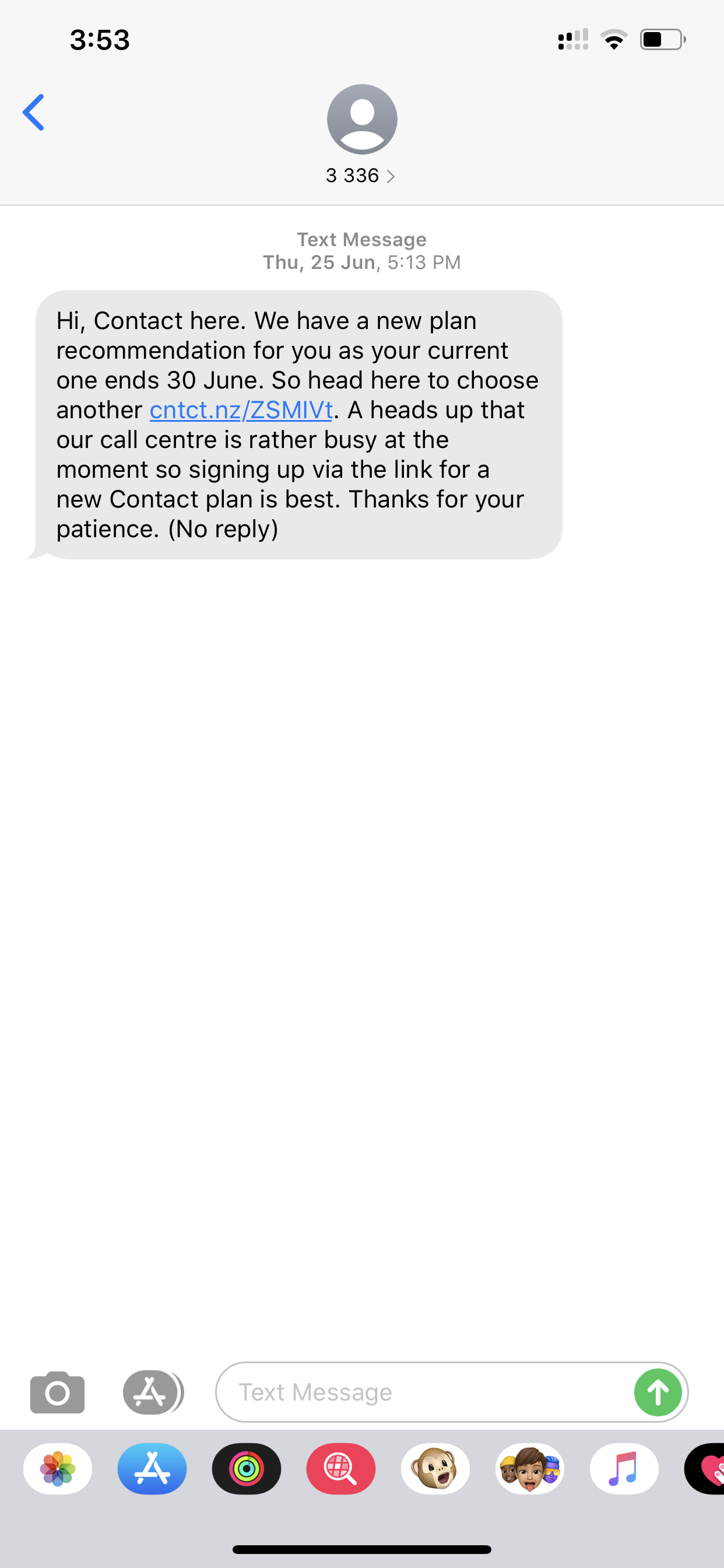Open the App Store iMessage app
Image resolution: width=724 pixels, height=1568 pixels.
click(x=152, y=1469)
